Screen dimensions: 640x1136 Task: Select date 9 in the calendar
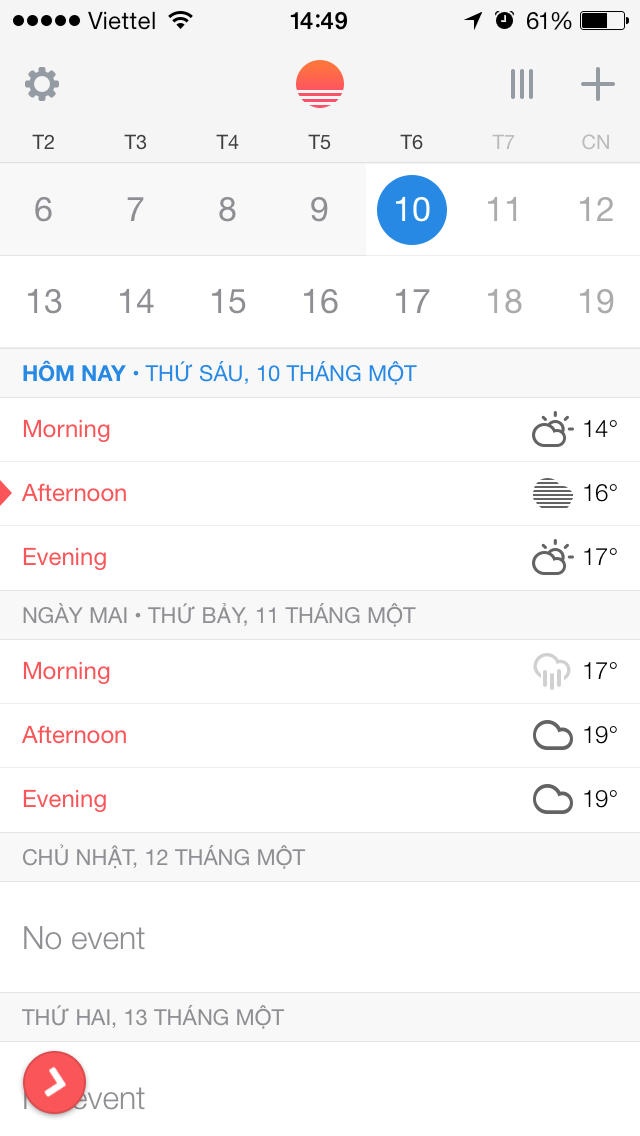click(x=320, y=209)
